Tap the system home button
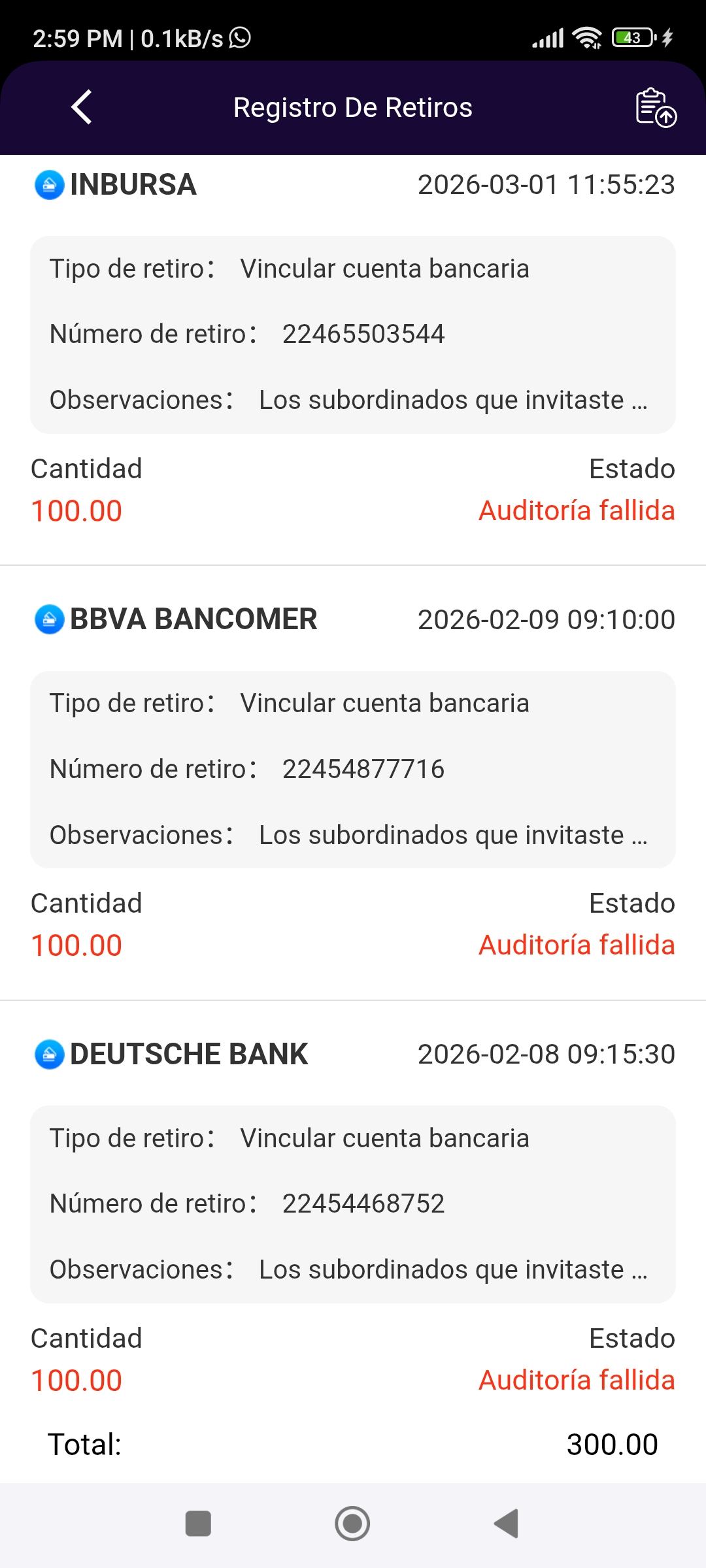Image resolution: width=706 pixels, height=1568 pixels. 352,1524
